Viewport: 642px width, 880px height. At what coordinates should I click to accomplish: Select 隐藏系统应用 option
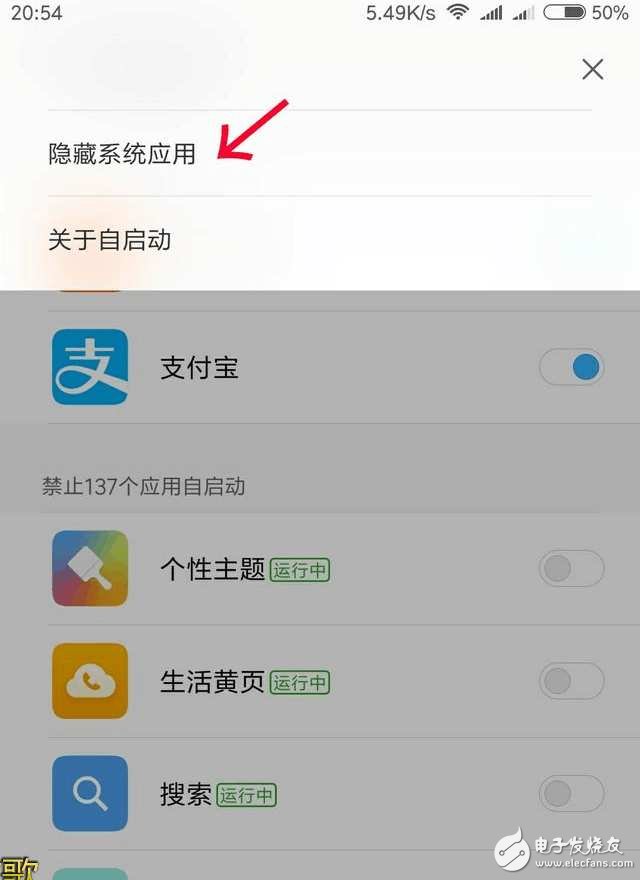click(x=122, y=154)
